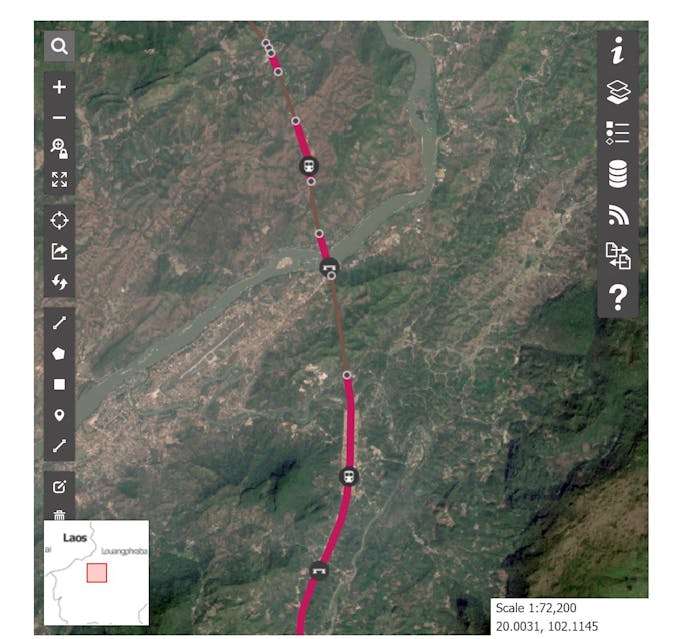Open the edit drawing tool
Image resolution: width=680 pixels, height=639 pixels.
[59, 487]
